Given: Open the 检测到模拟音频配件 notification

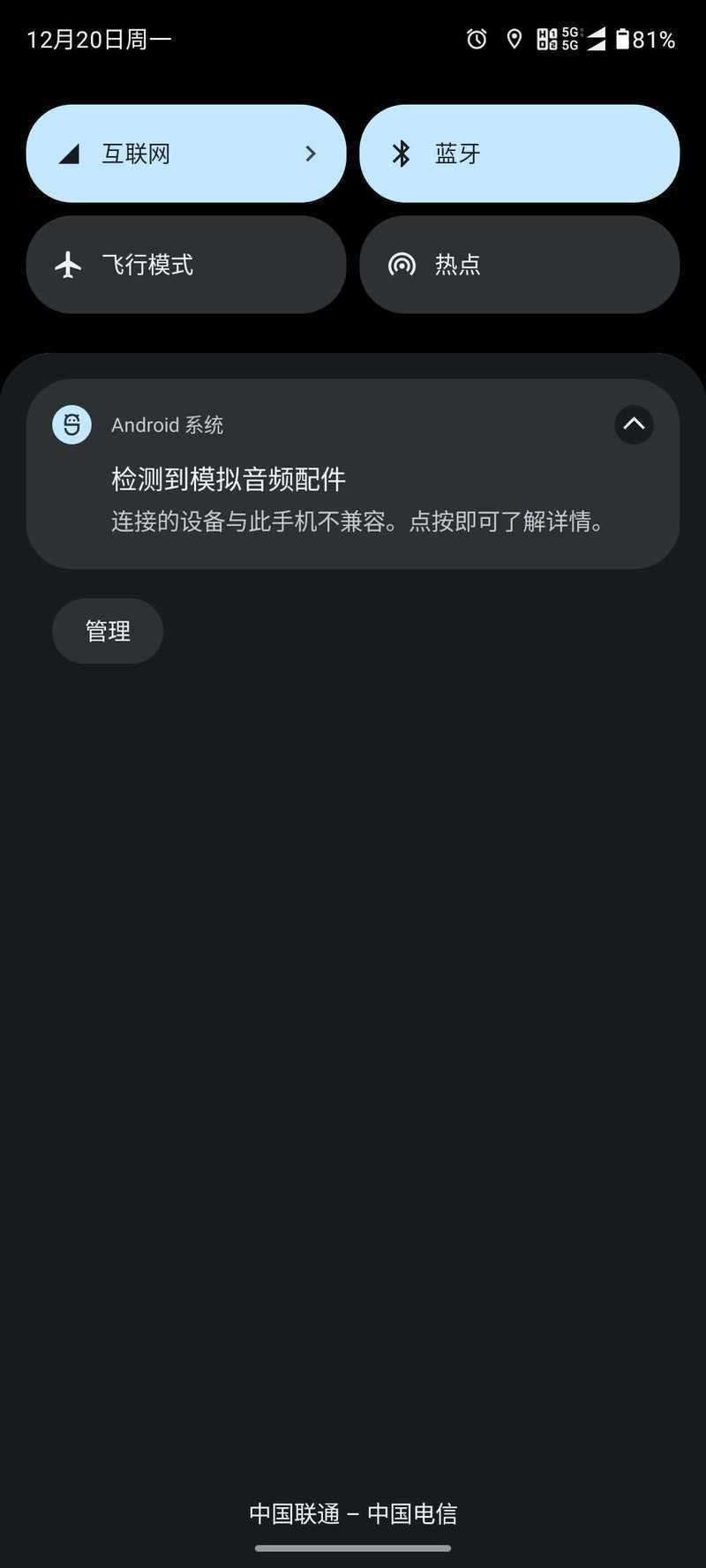Looking at the screenshot, I should pyautogui.click(x=353, y=474).
